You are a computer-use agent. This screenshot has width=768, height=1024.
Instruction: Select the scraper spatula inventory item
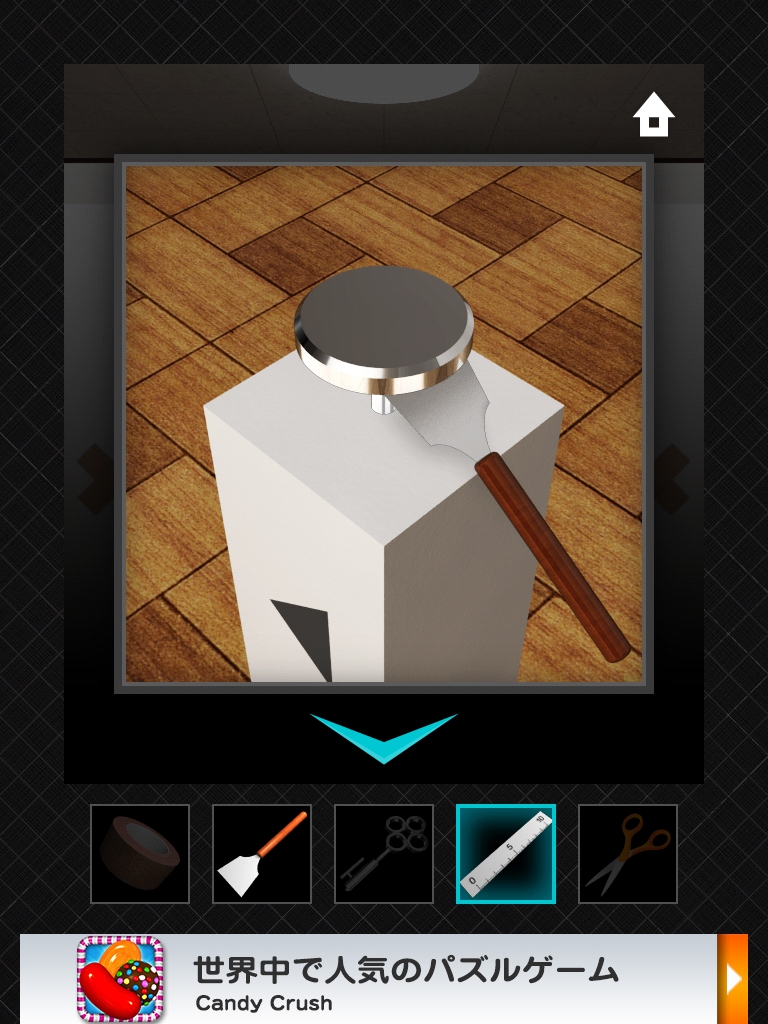[262, 854]
